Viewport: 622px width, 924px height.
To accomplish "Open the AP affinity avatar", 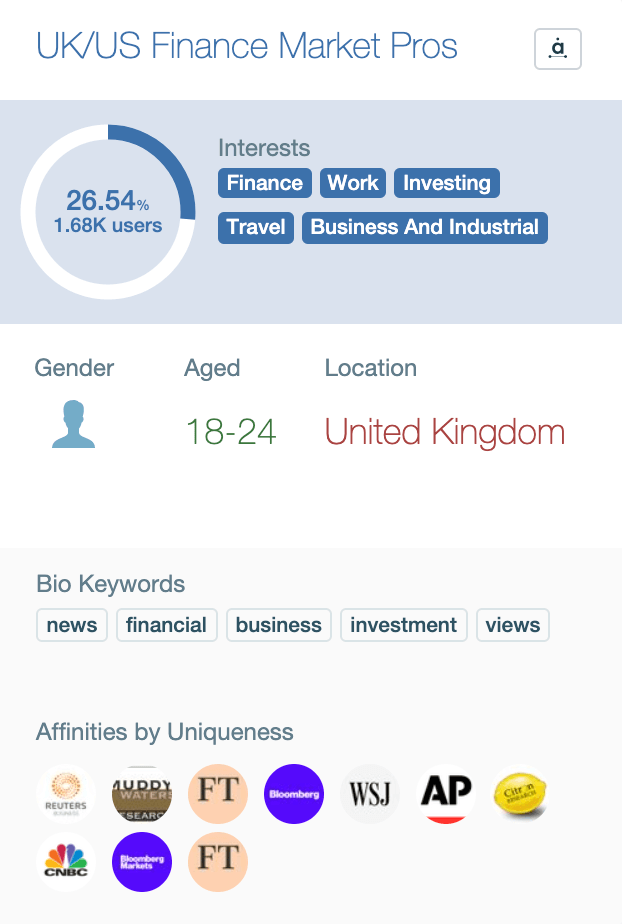I will [446, 794].
